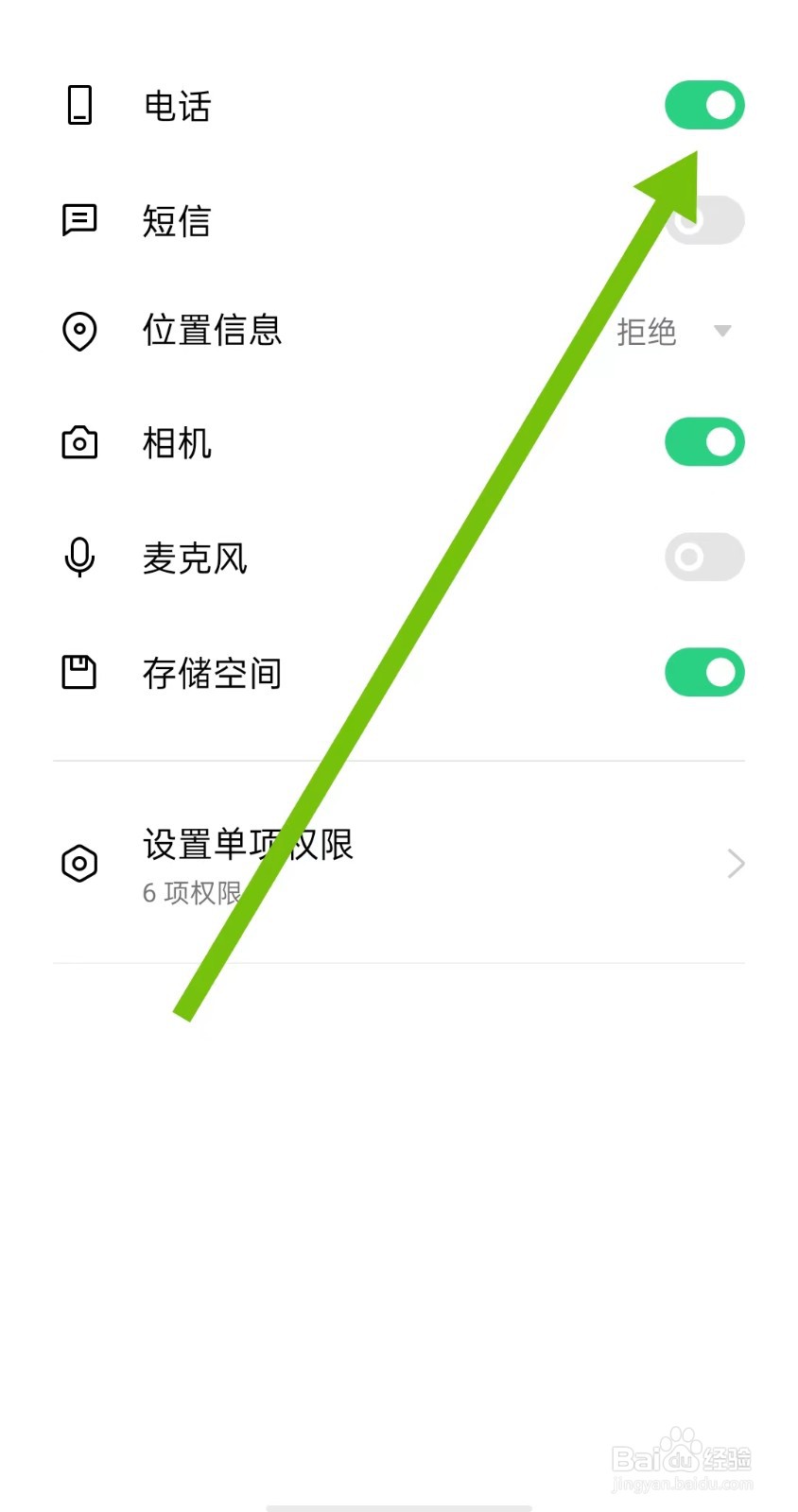Select the 拒绝 status text
Image resolution: width=798 pixels, height=1512 pixels.
[649, 332]
